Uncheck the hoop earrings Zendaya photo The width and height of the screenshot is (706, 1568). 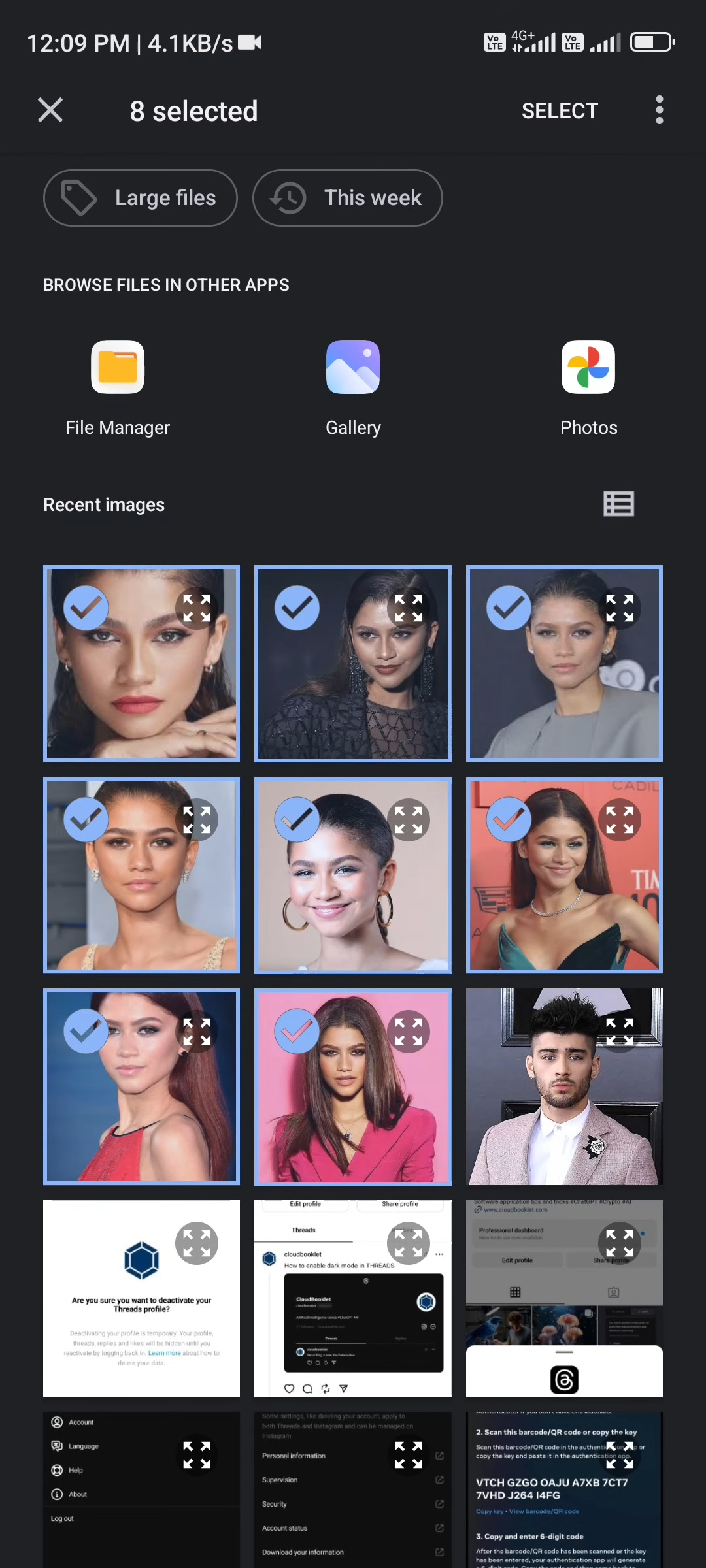[297, 819]
